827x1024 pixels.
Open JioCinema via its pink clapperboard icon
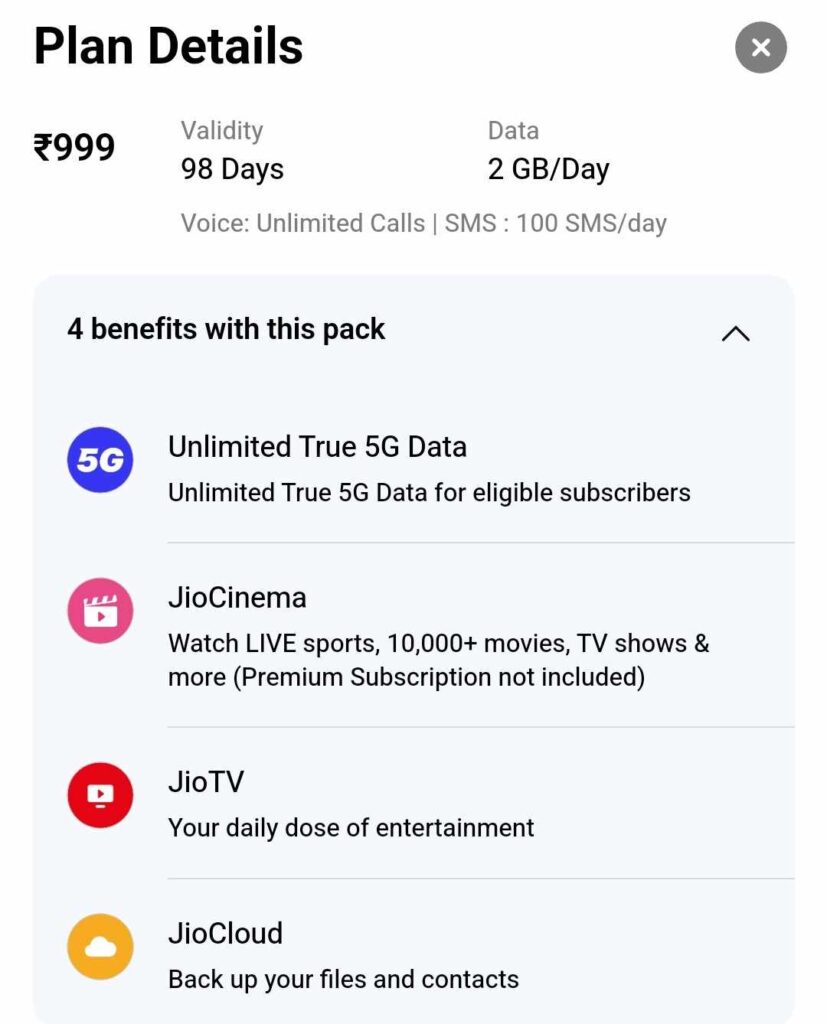(99, 610)
